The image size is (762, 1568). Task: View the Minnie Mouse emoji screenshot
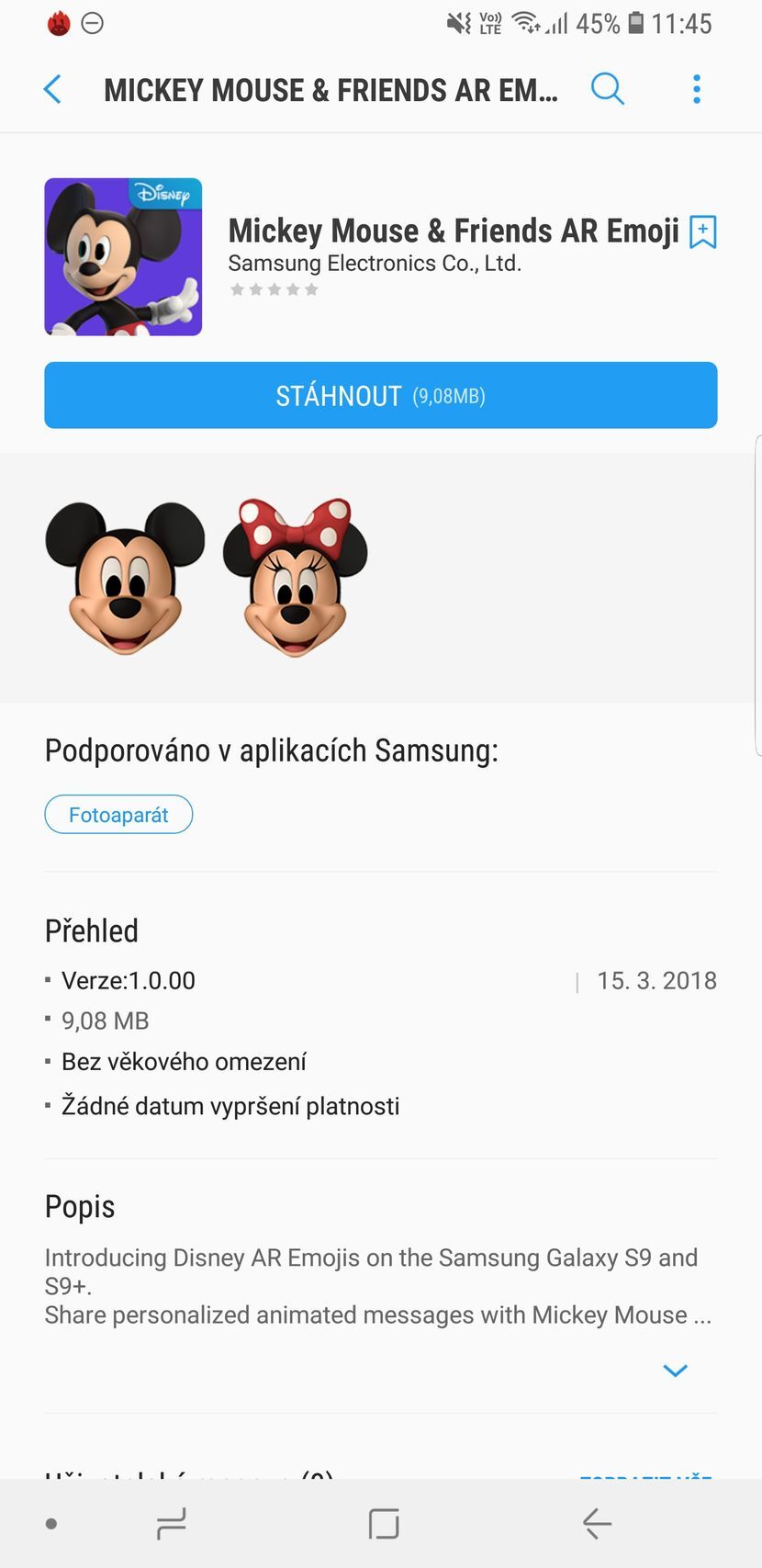(294, 579)
